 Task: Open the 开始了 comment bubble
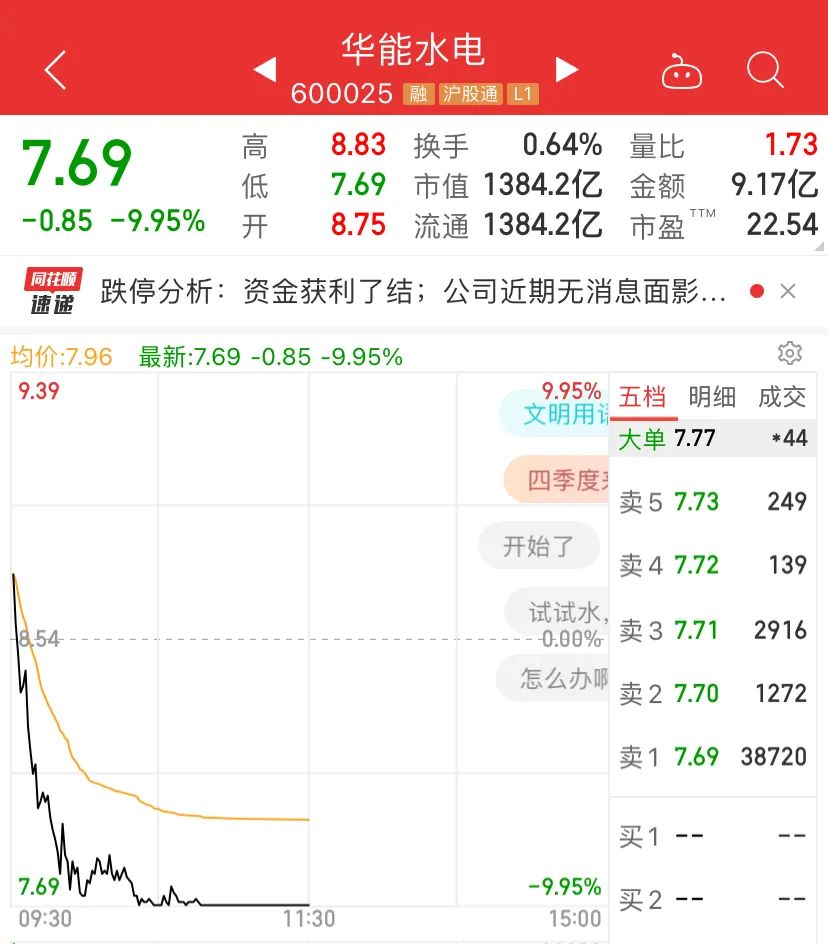click(x=538, y=546)
